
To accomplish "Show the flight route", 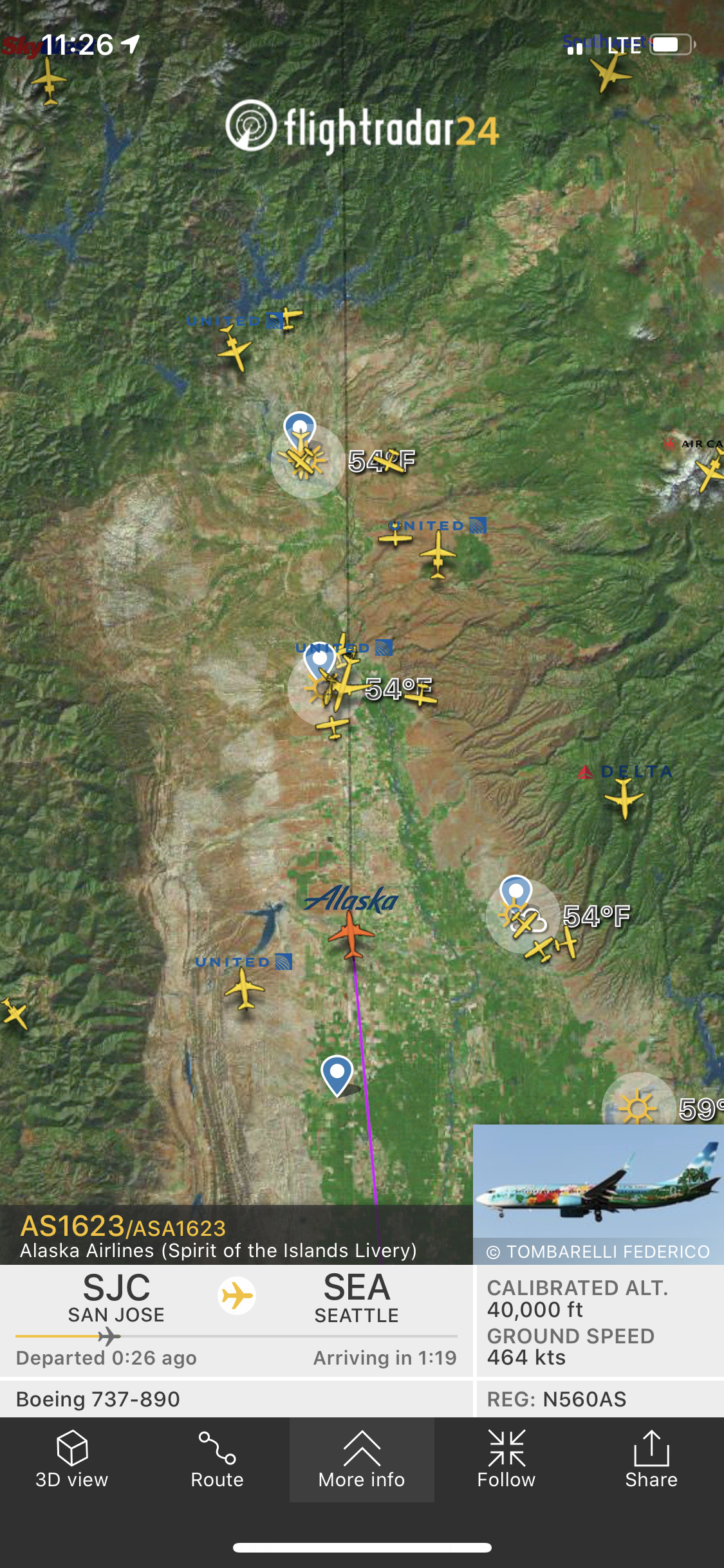I will pyautogui.click(x=217, y=1460).
